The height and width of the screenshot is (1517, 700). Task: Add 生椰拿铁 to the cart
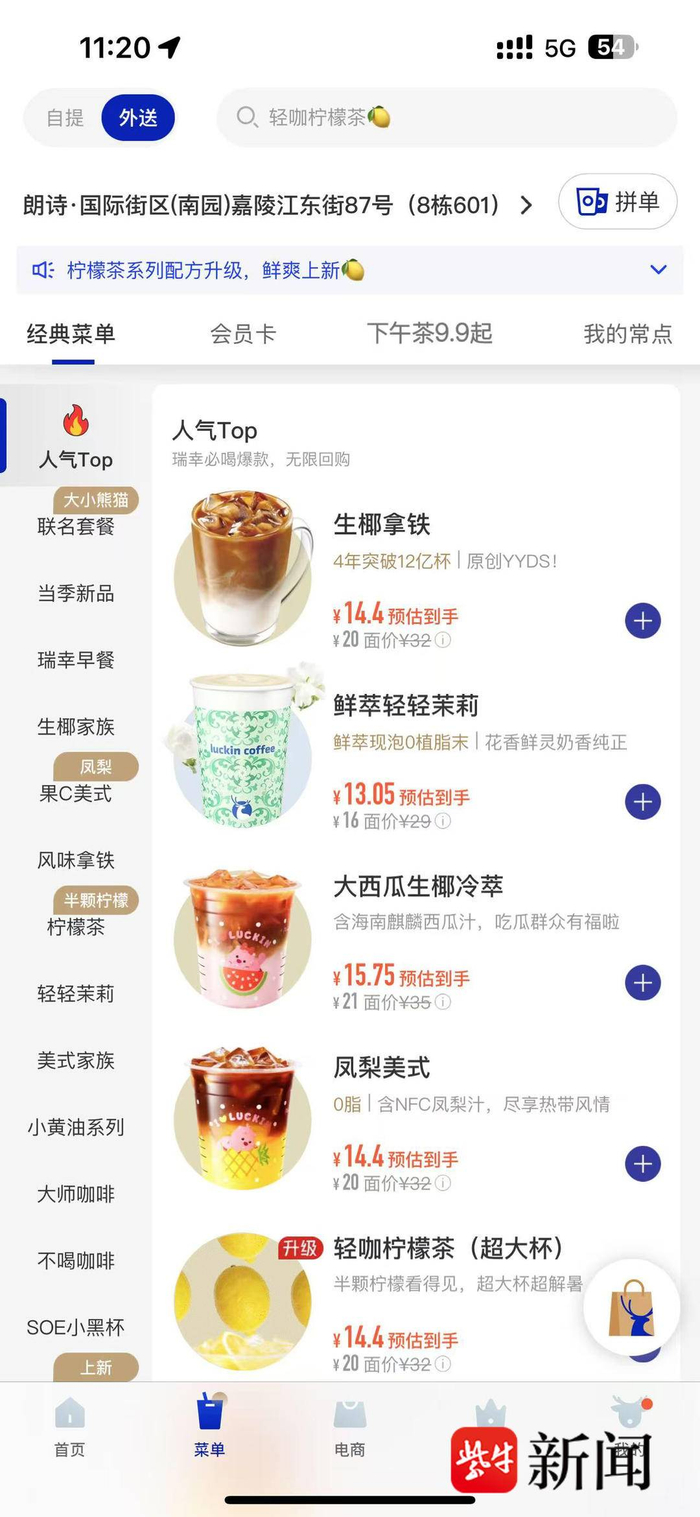pos(642,621)
